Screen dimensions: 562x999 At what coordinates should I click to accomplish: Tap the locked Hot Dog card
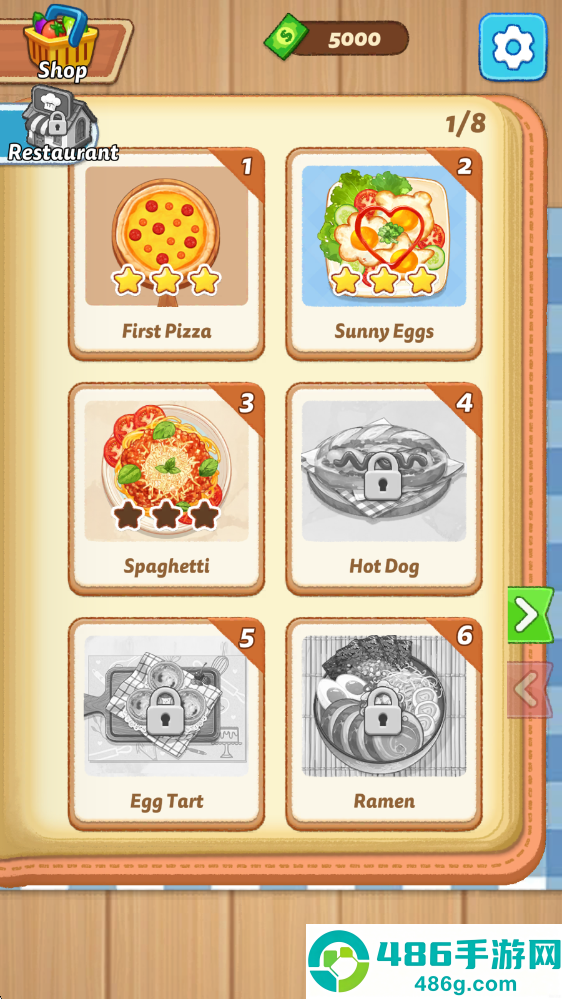point(384,489)
